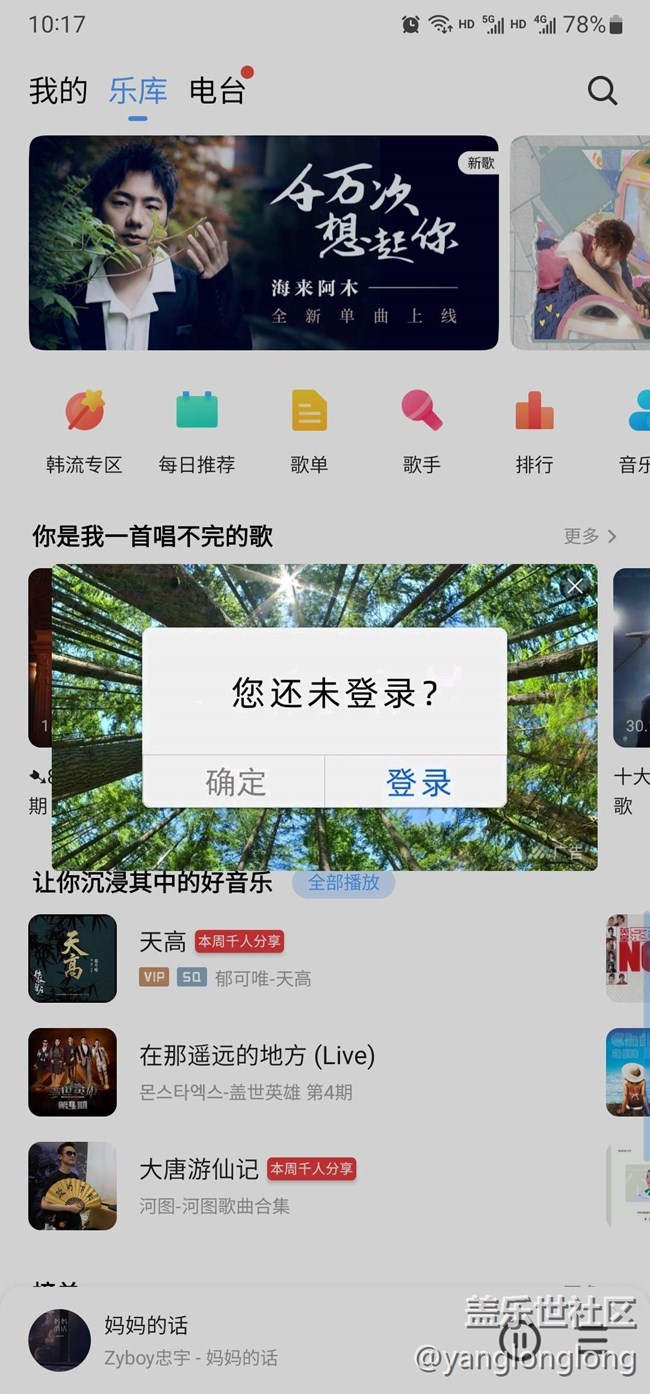Open the 排行 charts shortcut

tap(534, 432)
